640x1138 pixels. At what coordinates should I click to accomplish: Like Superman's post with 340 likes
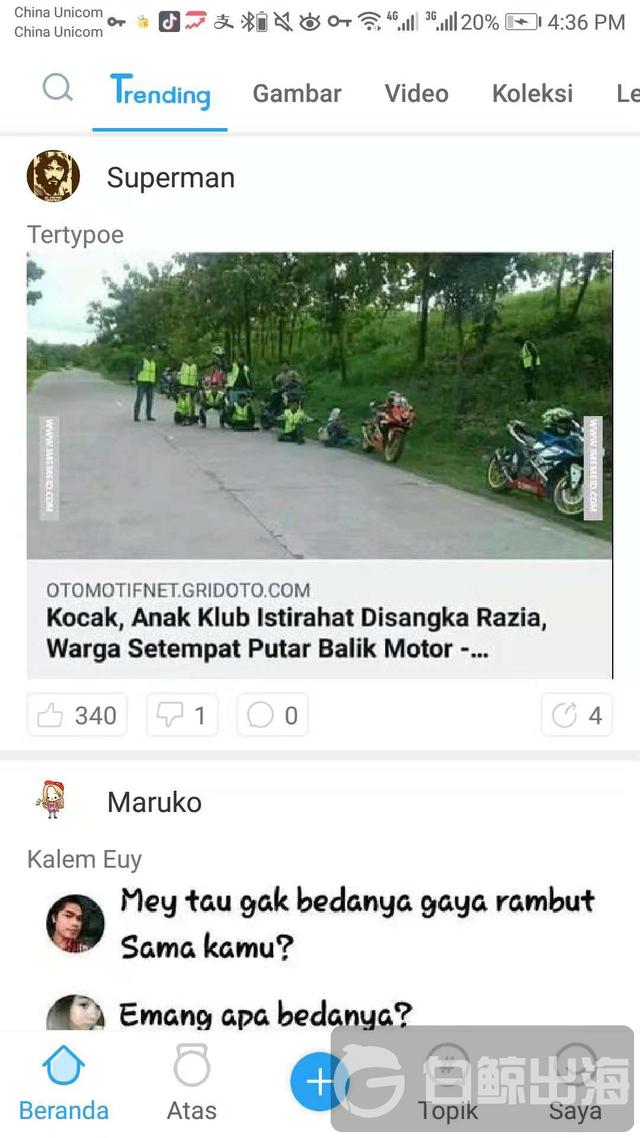(x=77, y=715)
